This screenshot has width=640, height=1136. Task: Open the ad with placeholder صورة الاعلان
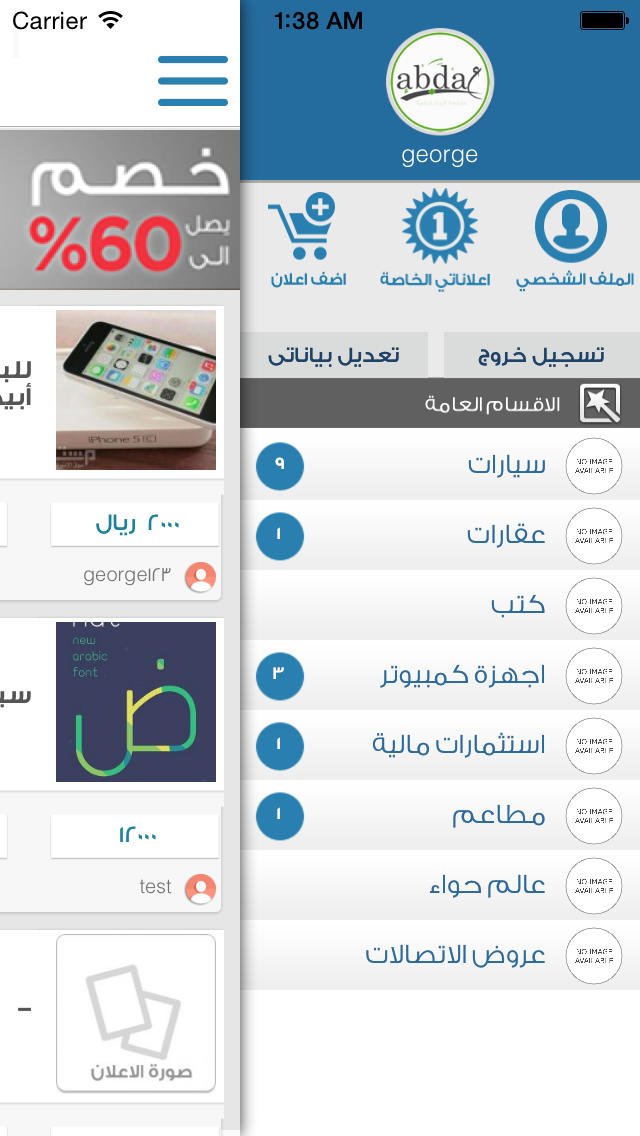click(112, 1013)
